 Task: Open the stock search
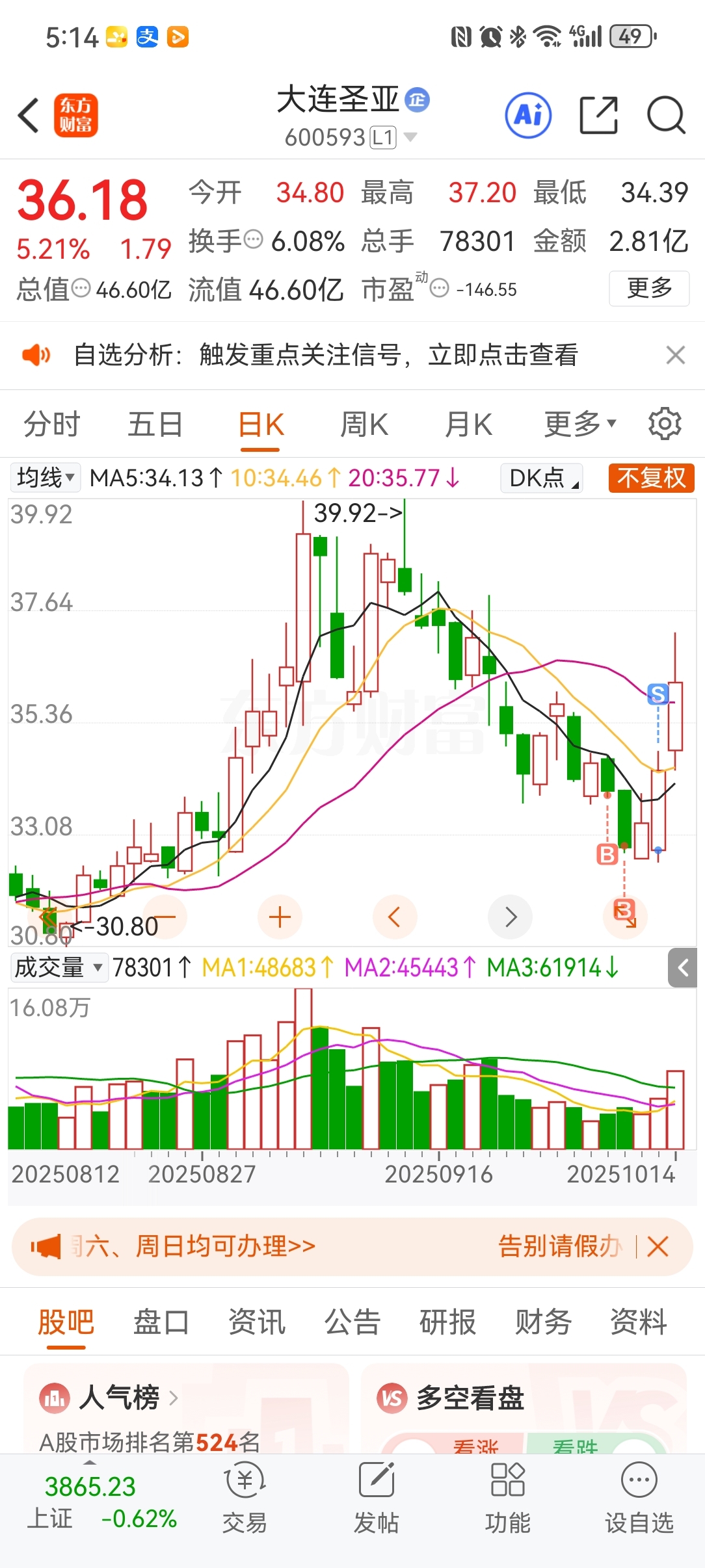click(666, 116)
